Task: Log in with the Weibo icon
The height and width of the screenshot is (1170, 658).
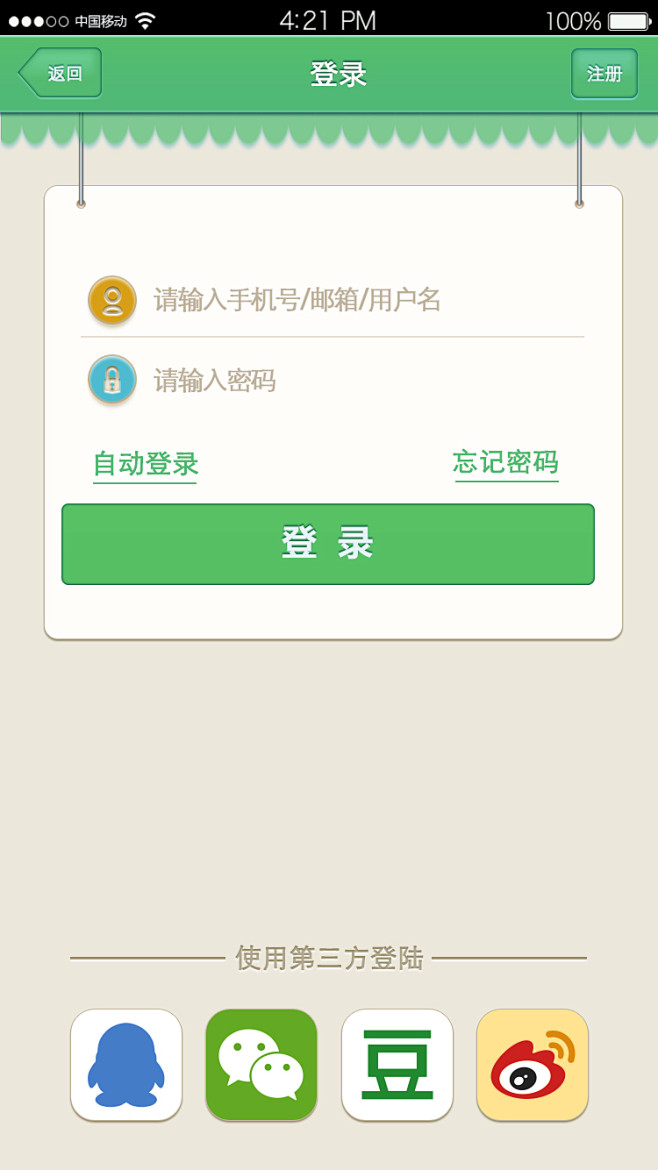Action: point(533,1065)
